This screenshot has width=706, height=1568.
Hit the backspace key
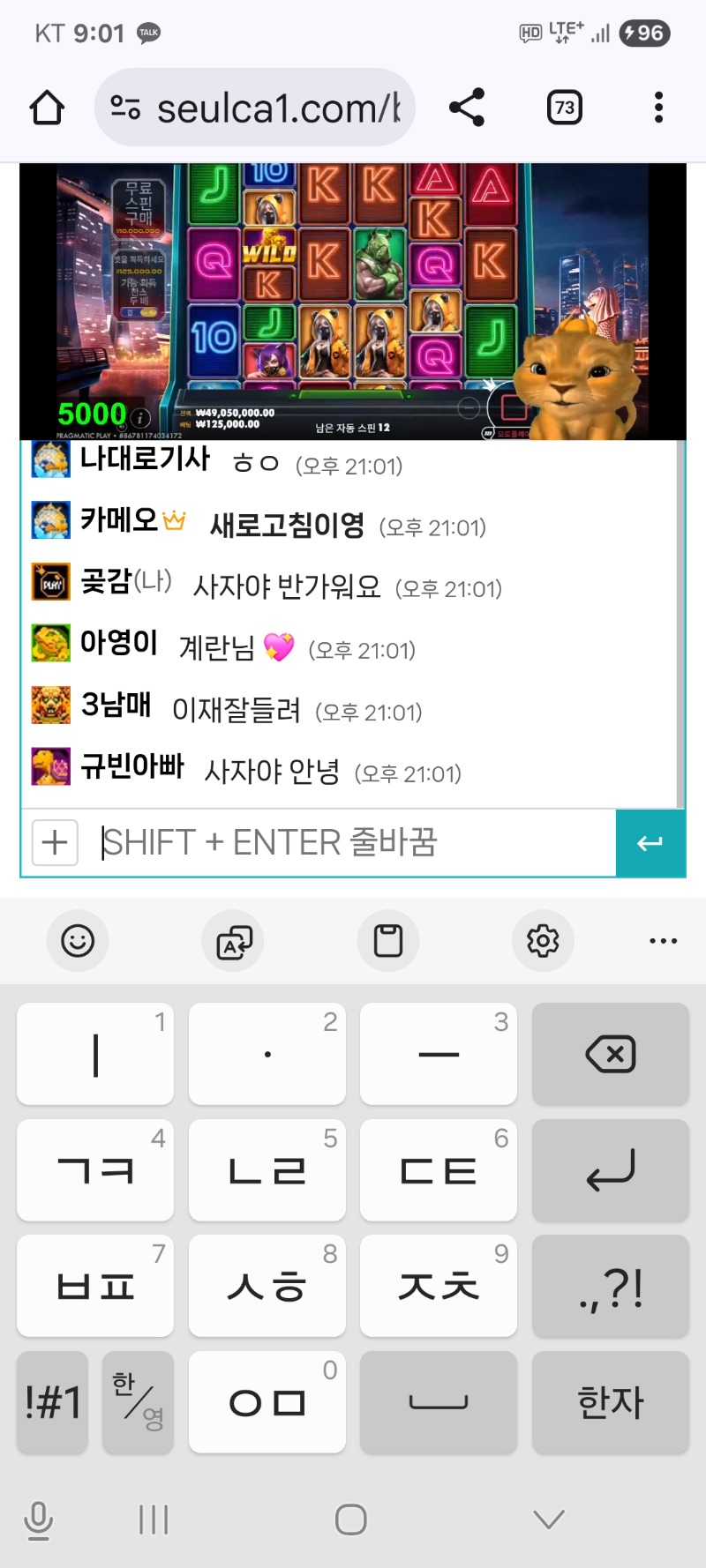click(x=610, y=1054)
